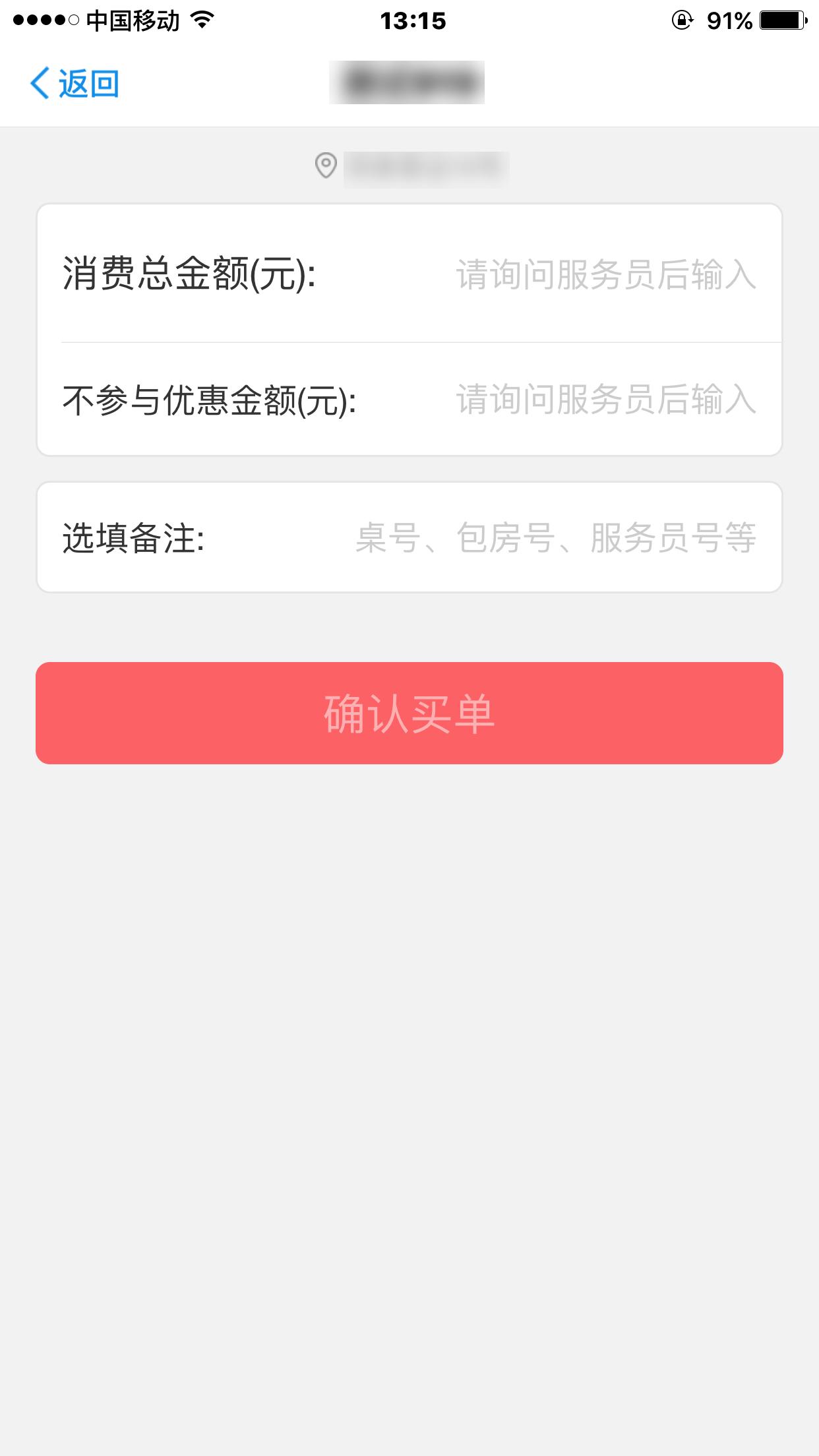
Task: Confirm payment with 确认买单
Action: [409, 713]
